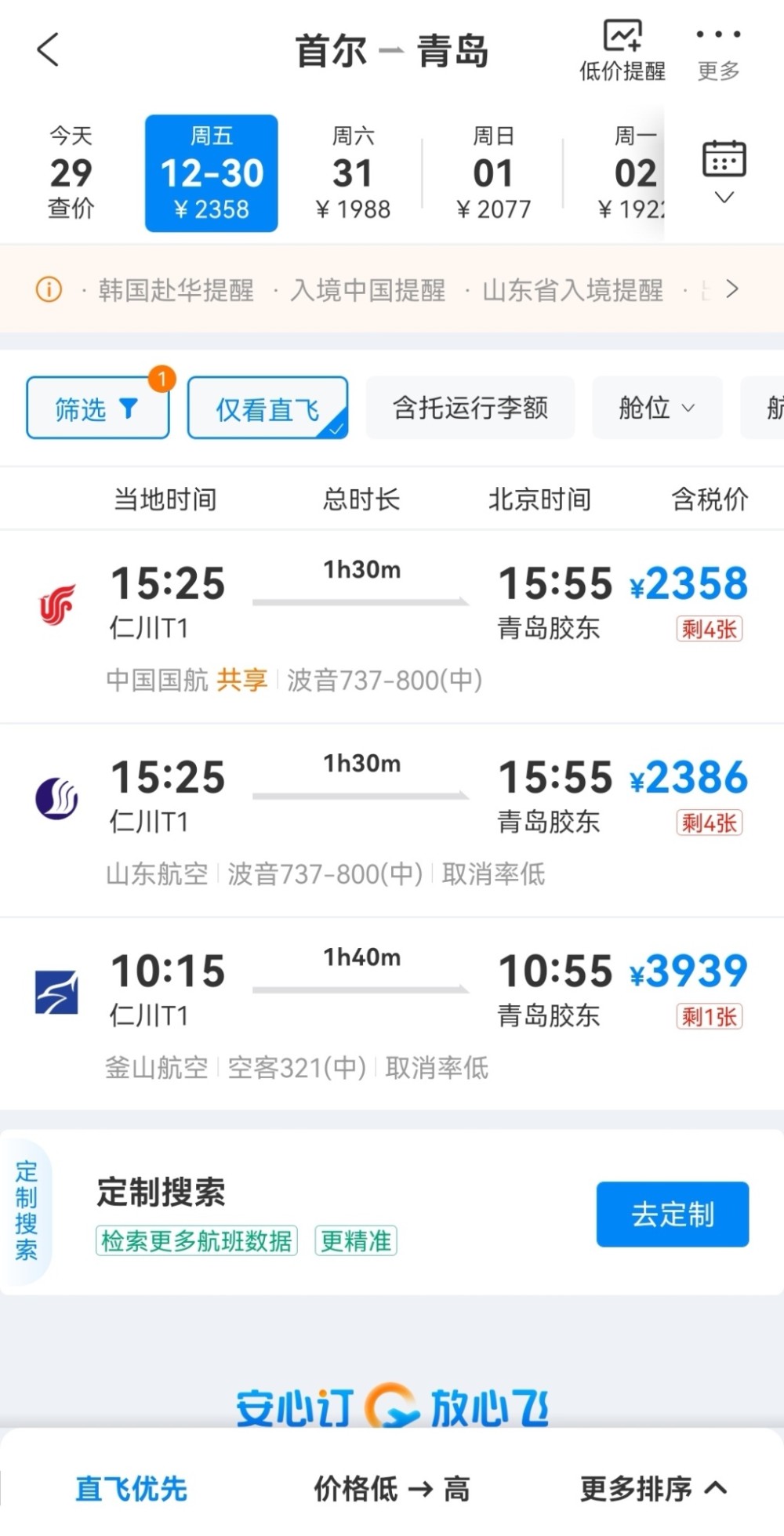Expand the 舱位 cabin class dropdown
784x1536 pixels.
coord(656,408)
